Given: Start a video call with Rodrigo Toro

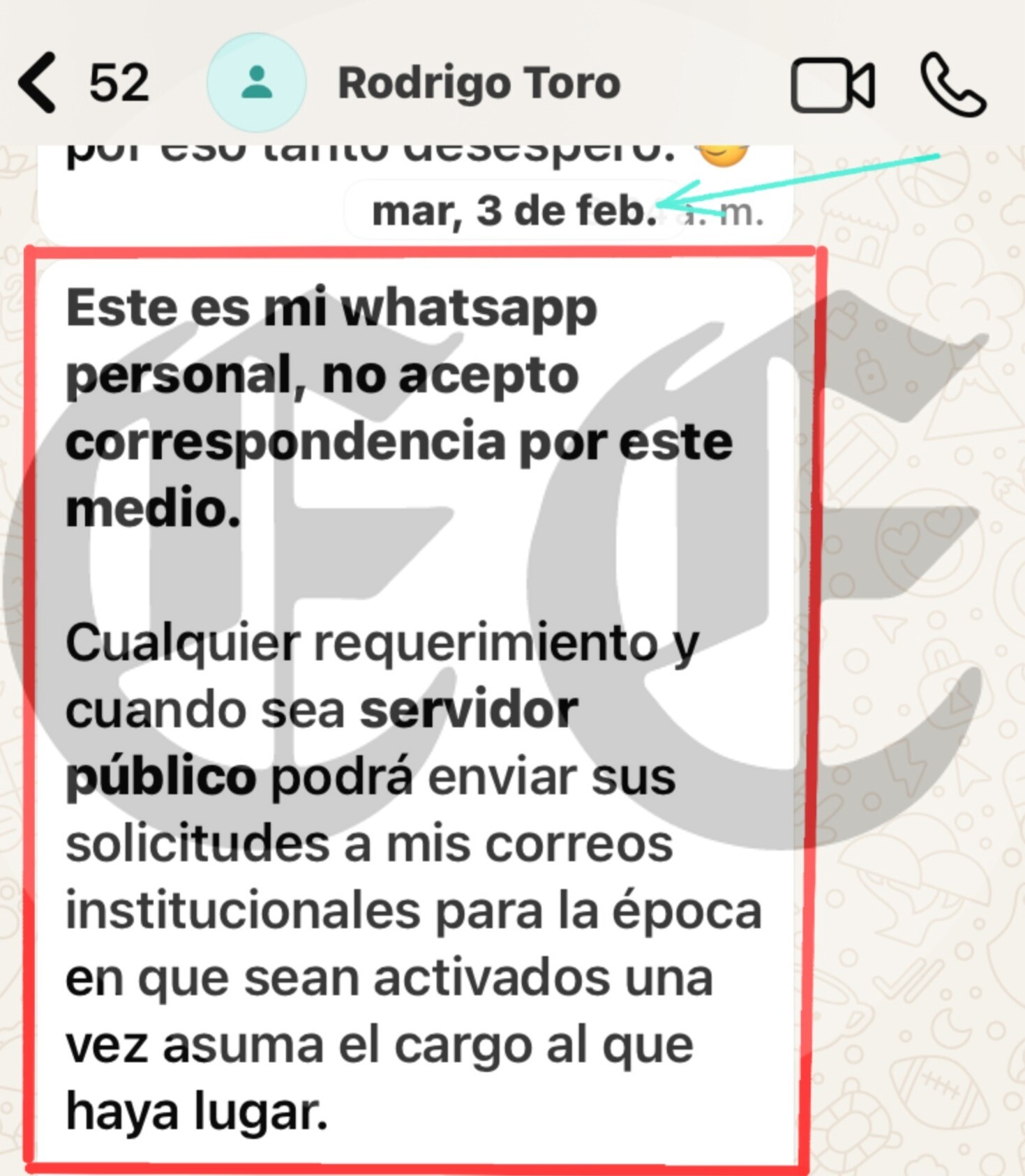Looking at the screenshot, I should [x=832, y=84].
